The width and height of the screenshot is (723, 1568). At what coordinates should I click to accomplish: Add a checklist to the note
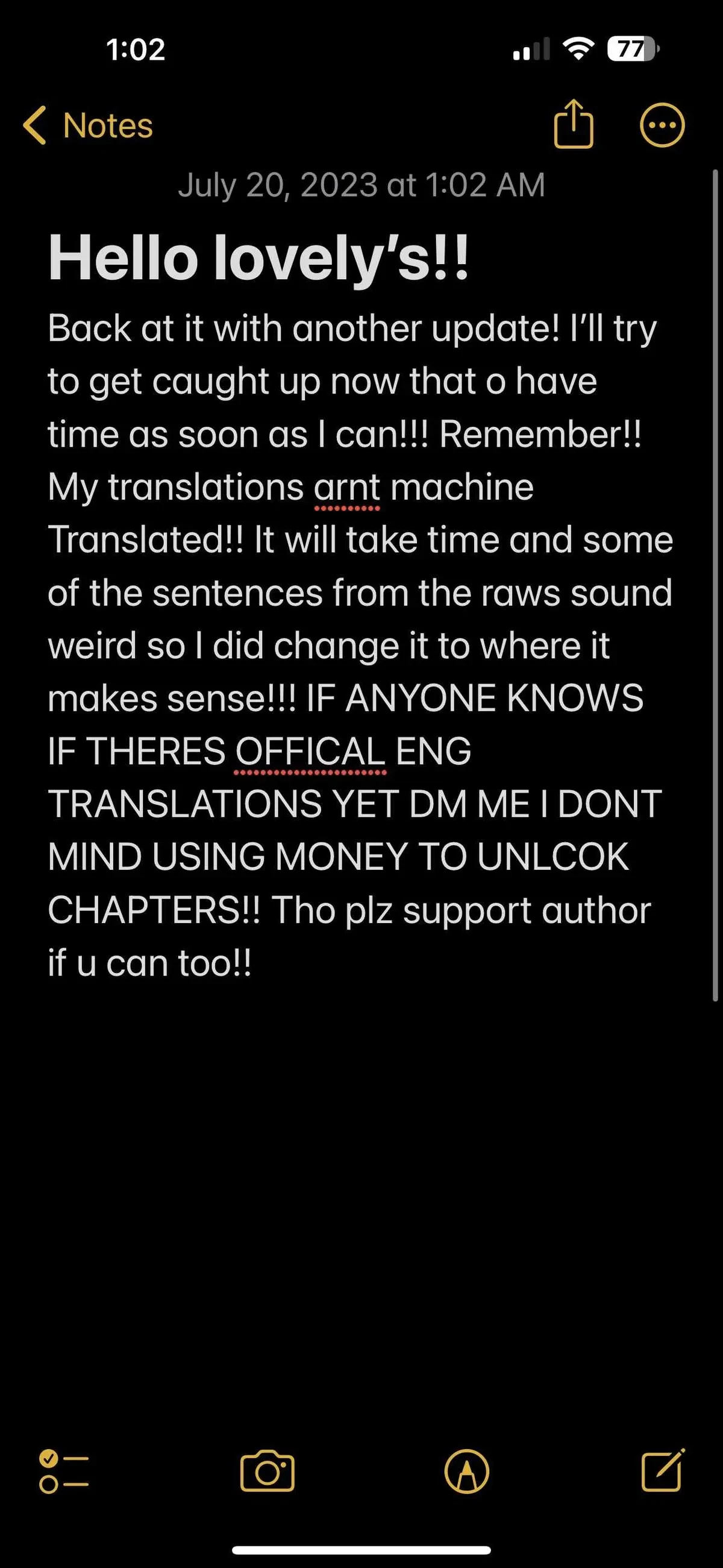point(64,1471)
